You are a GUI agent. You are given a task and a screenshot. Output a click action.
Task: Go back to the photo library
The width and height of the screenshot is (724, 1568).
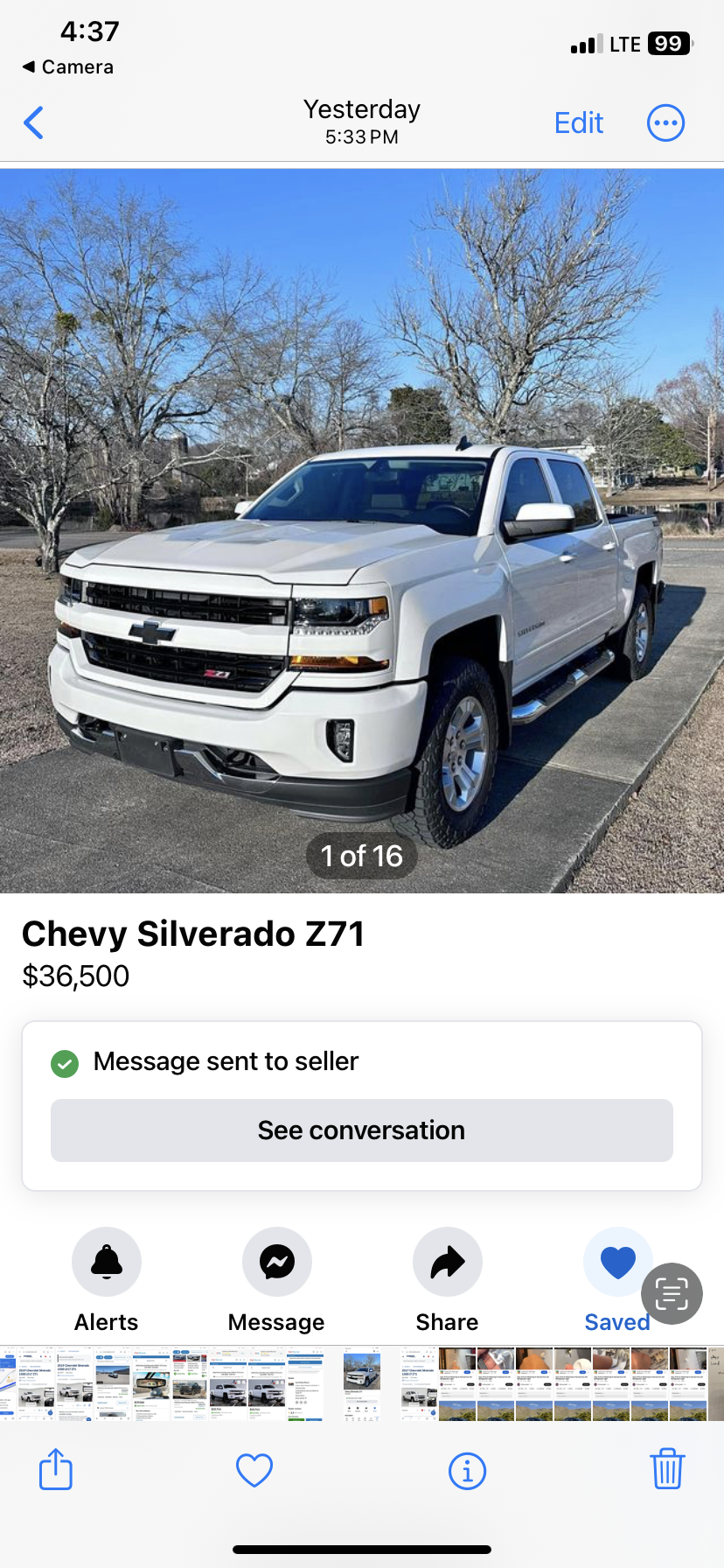pyautogui.click(x=34, y=123)
